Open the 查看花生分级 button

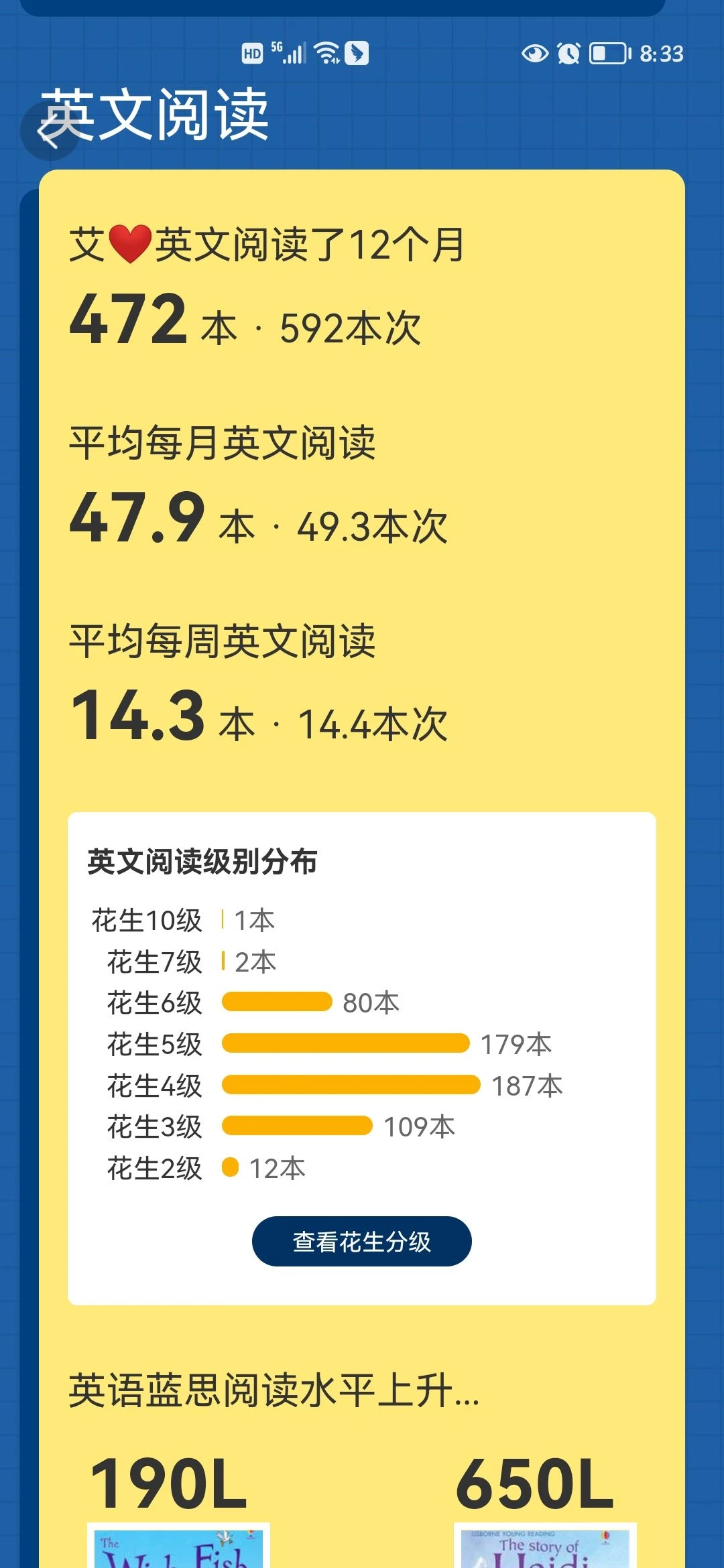point(362,1241)
